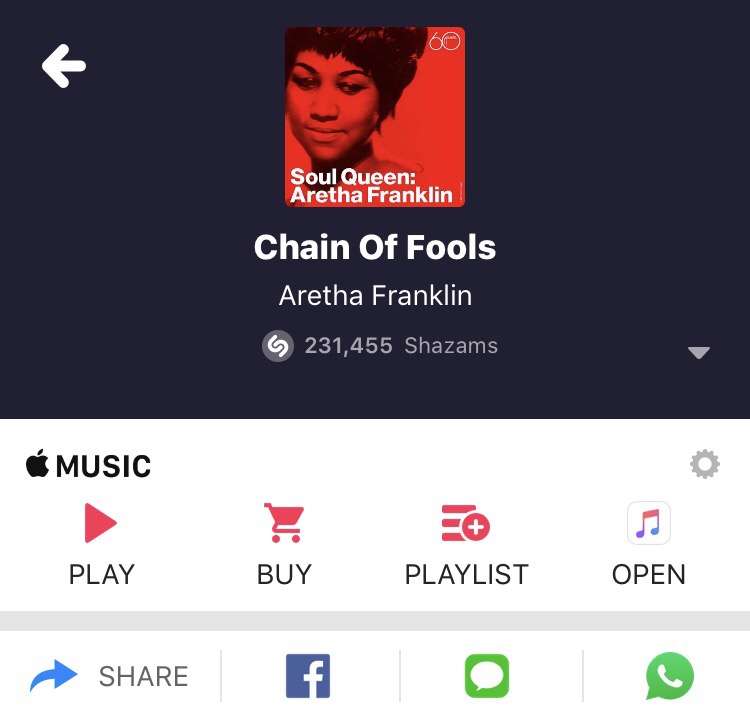This screenshot has width=750, height=711.
Task: Open Apple Music settings gear
Action: tap(705, 464)
